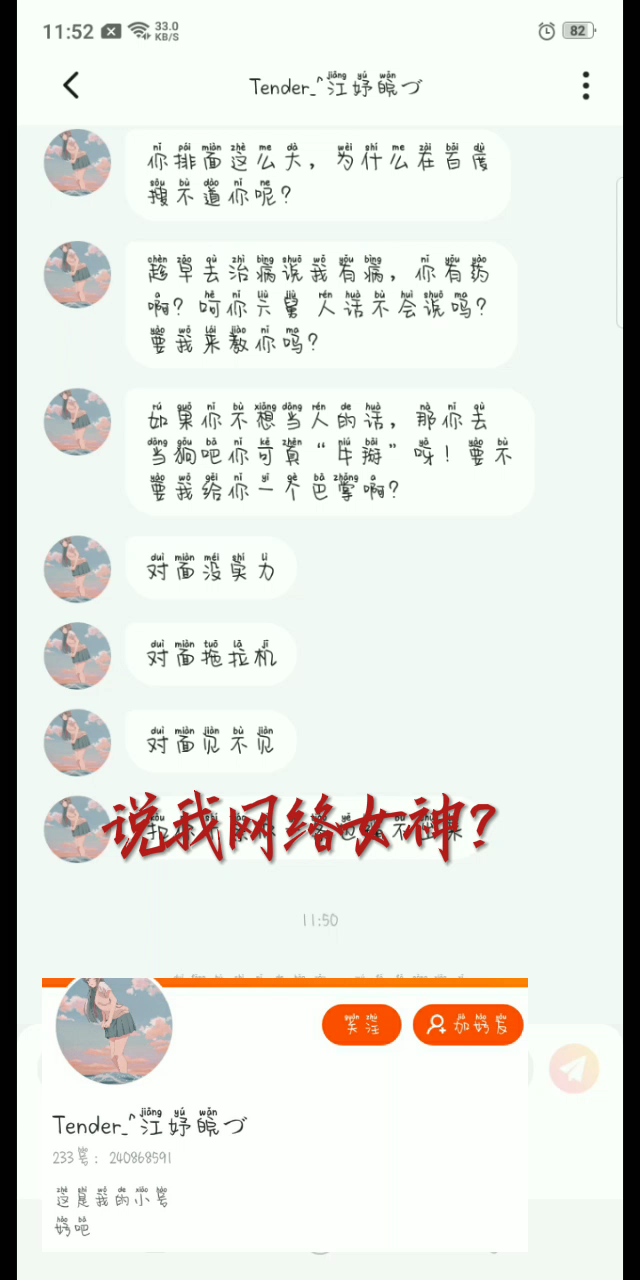Image resolution: width=640 pixels, height=1280 pixels.
Task: Open the three-dot overflow menu
Action: click(586, 86)
